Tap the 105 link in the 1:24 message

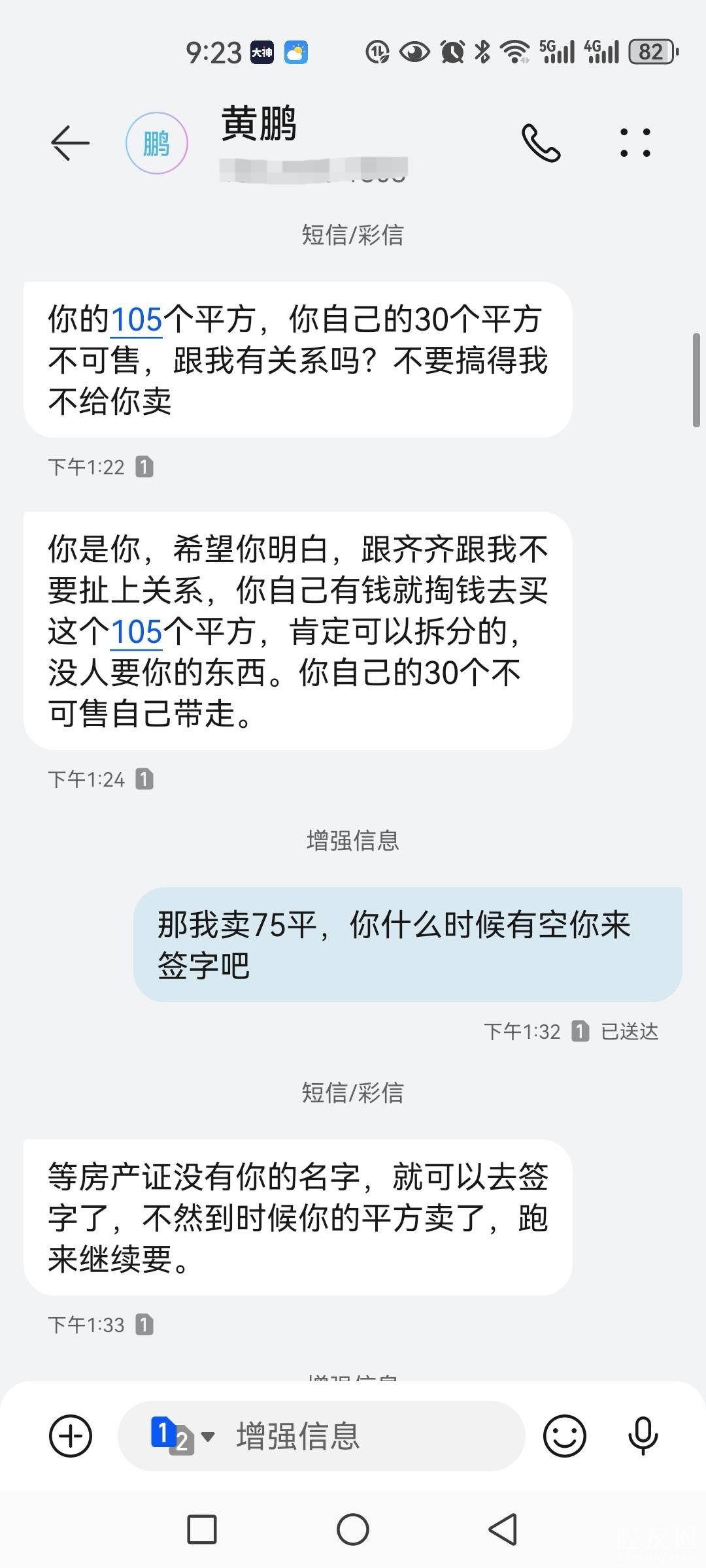click(x=137, y=632)
